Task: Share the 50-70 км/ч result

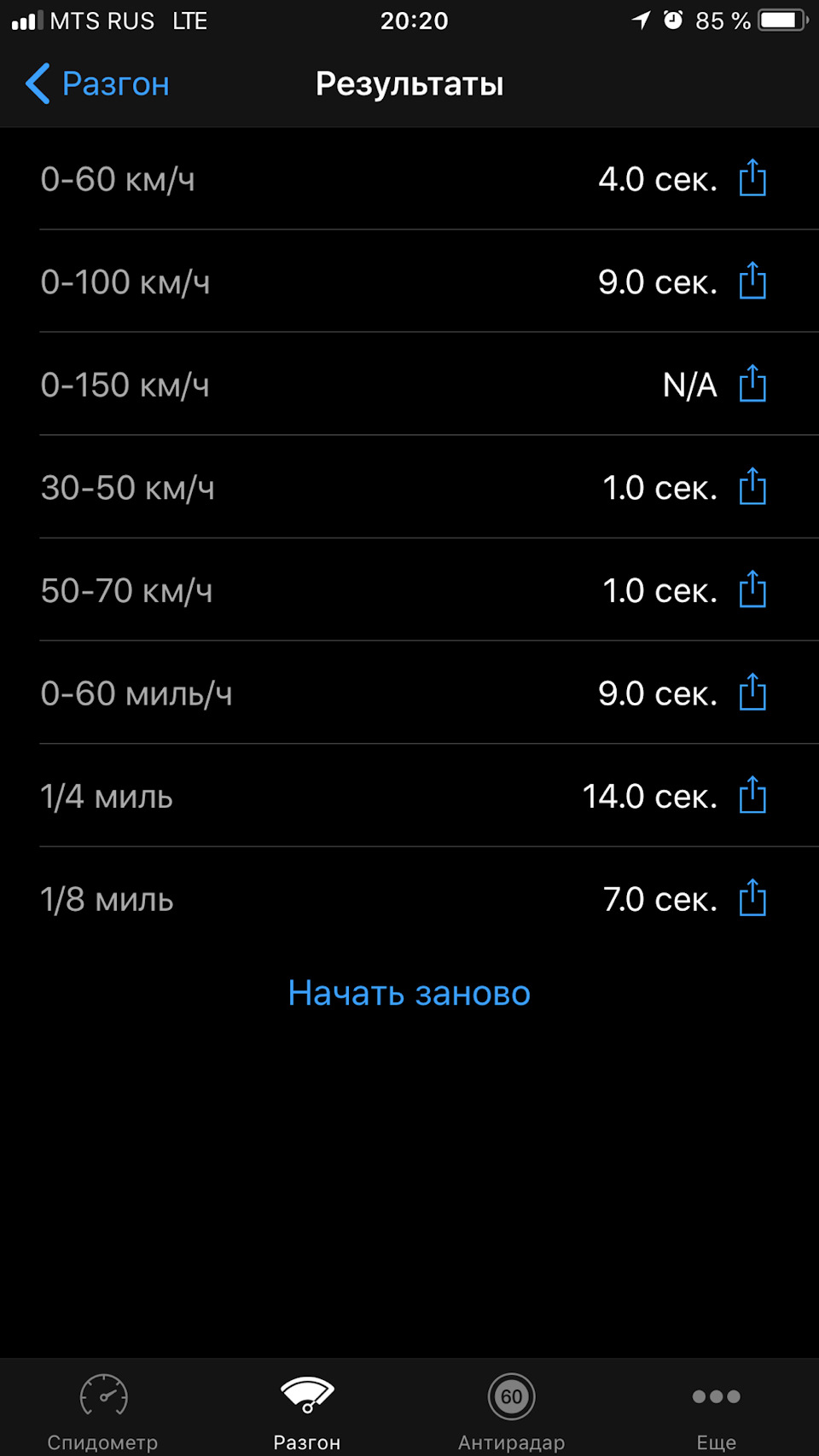Action: tap(752, 590)
